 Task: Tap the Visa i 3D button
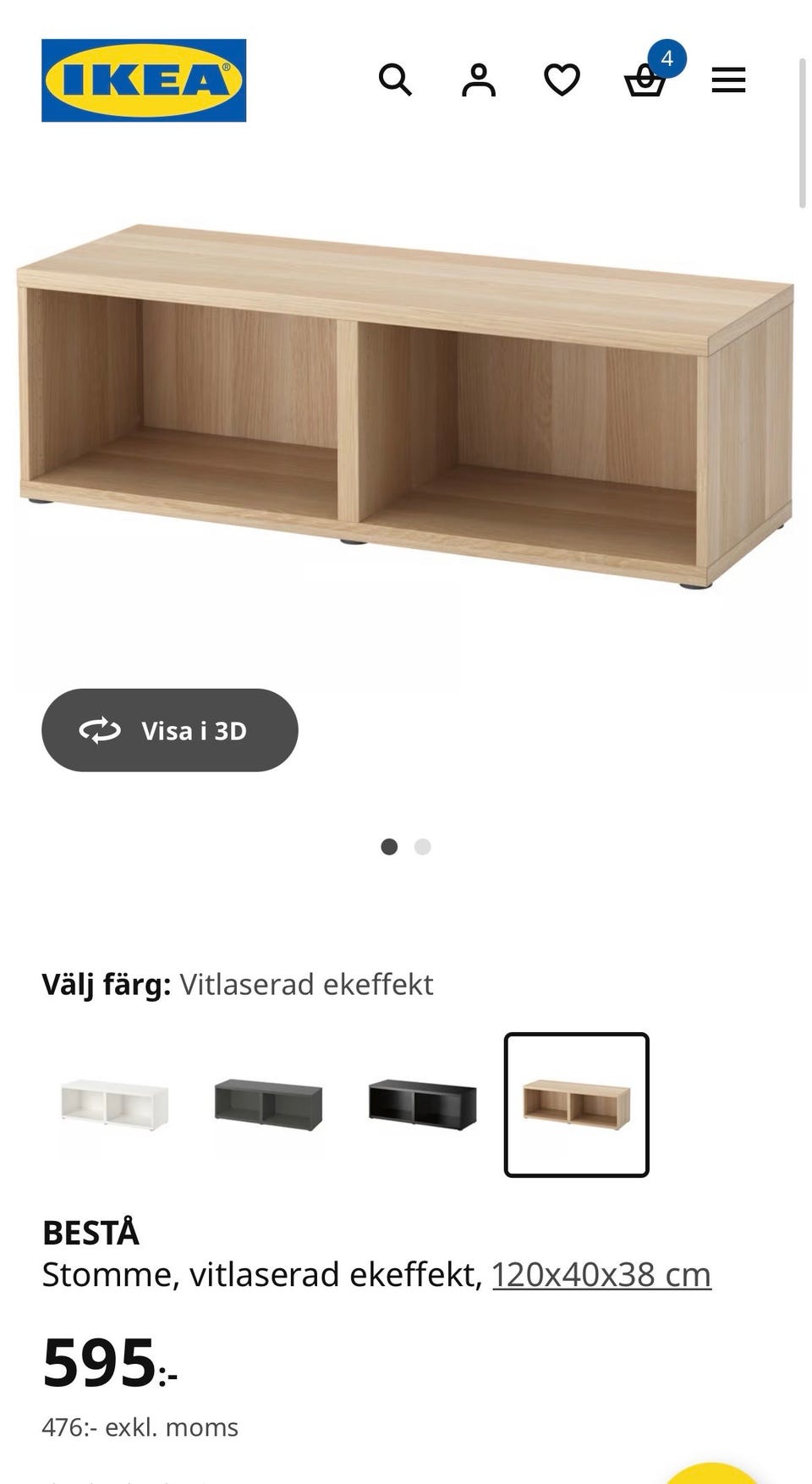tap(169, 730)
